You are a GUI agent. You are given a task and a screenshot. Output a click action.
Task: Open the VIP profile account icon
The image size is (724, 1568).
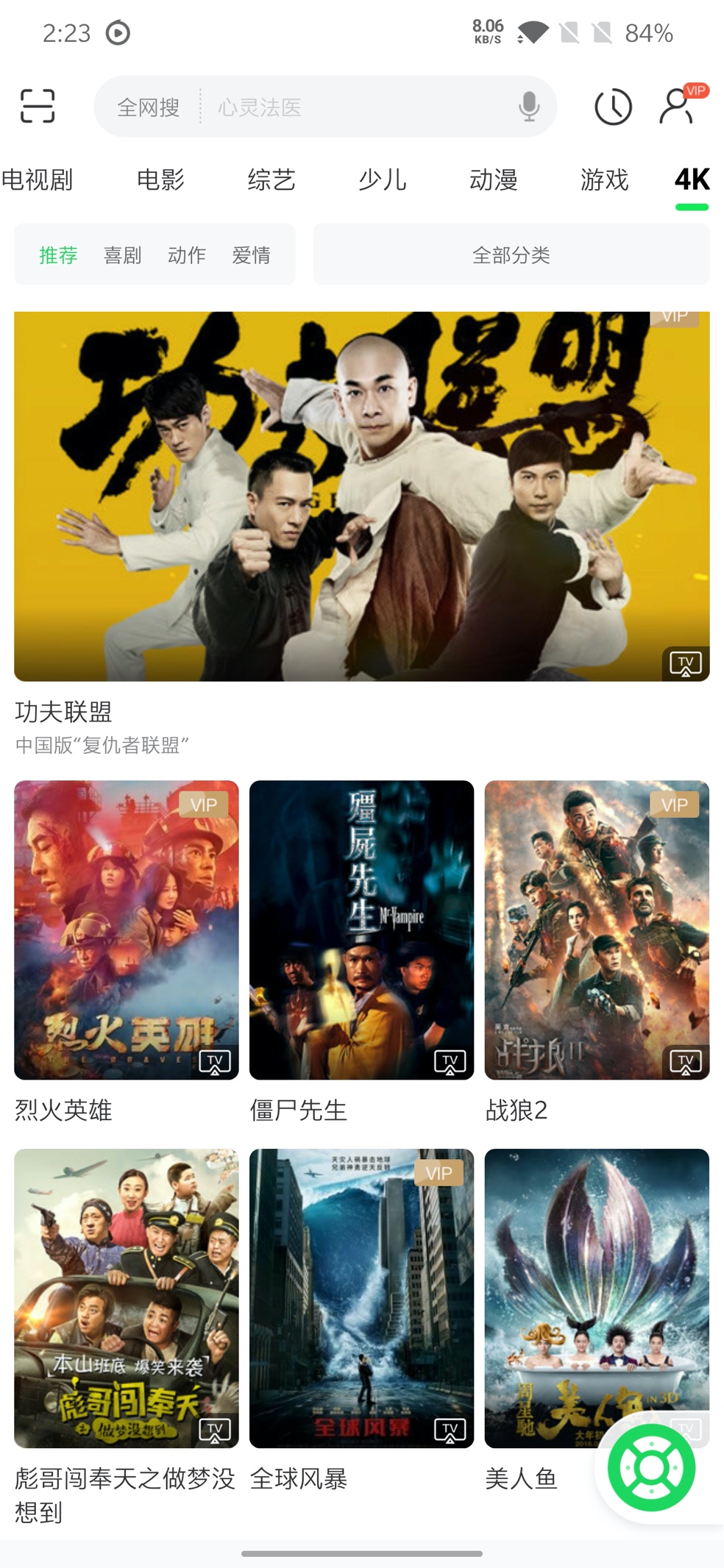[676, 106]
